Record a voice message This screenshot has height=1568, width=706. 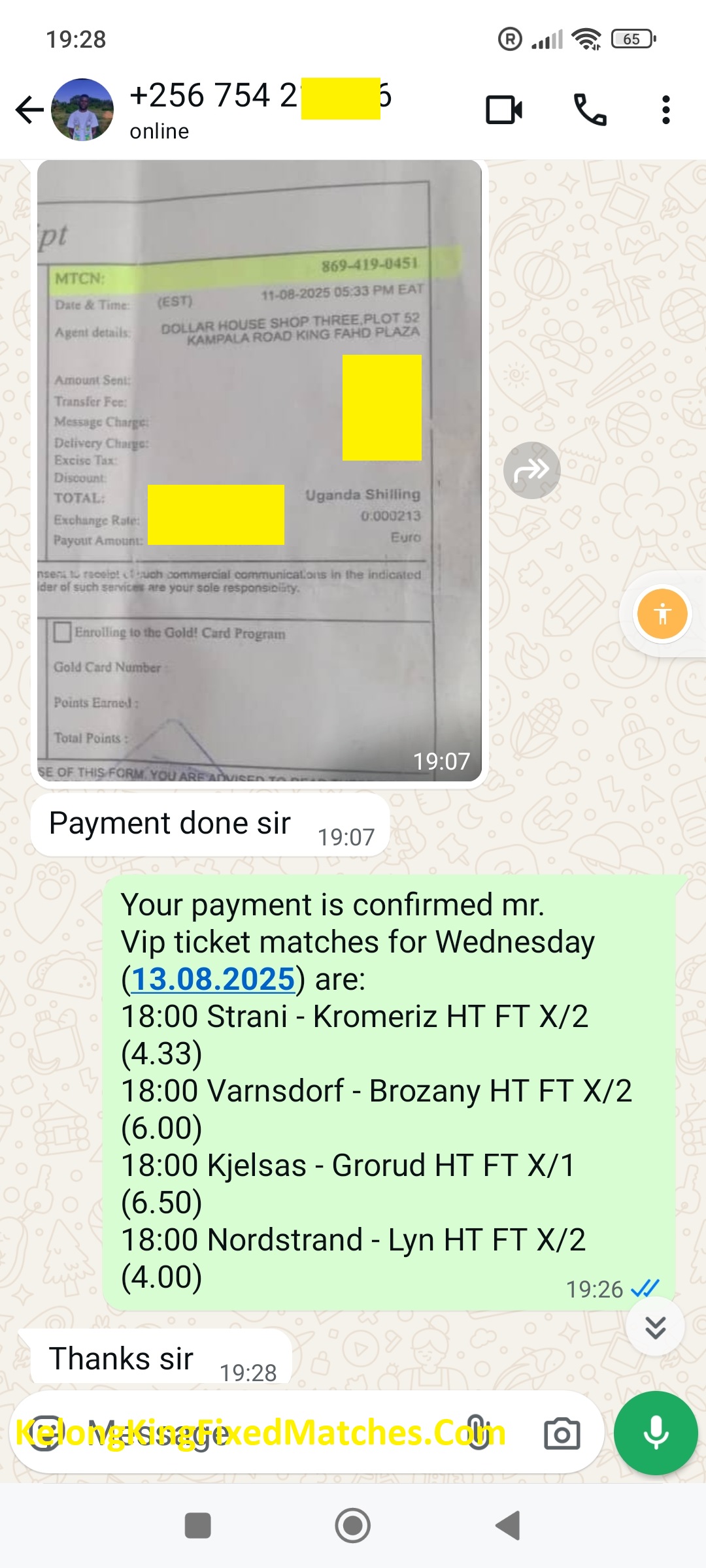[656, 1433]
